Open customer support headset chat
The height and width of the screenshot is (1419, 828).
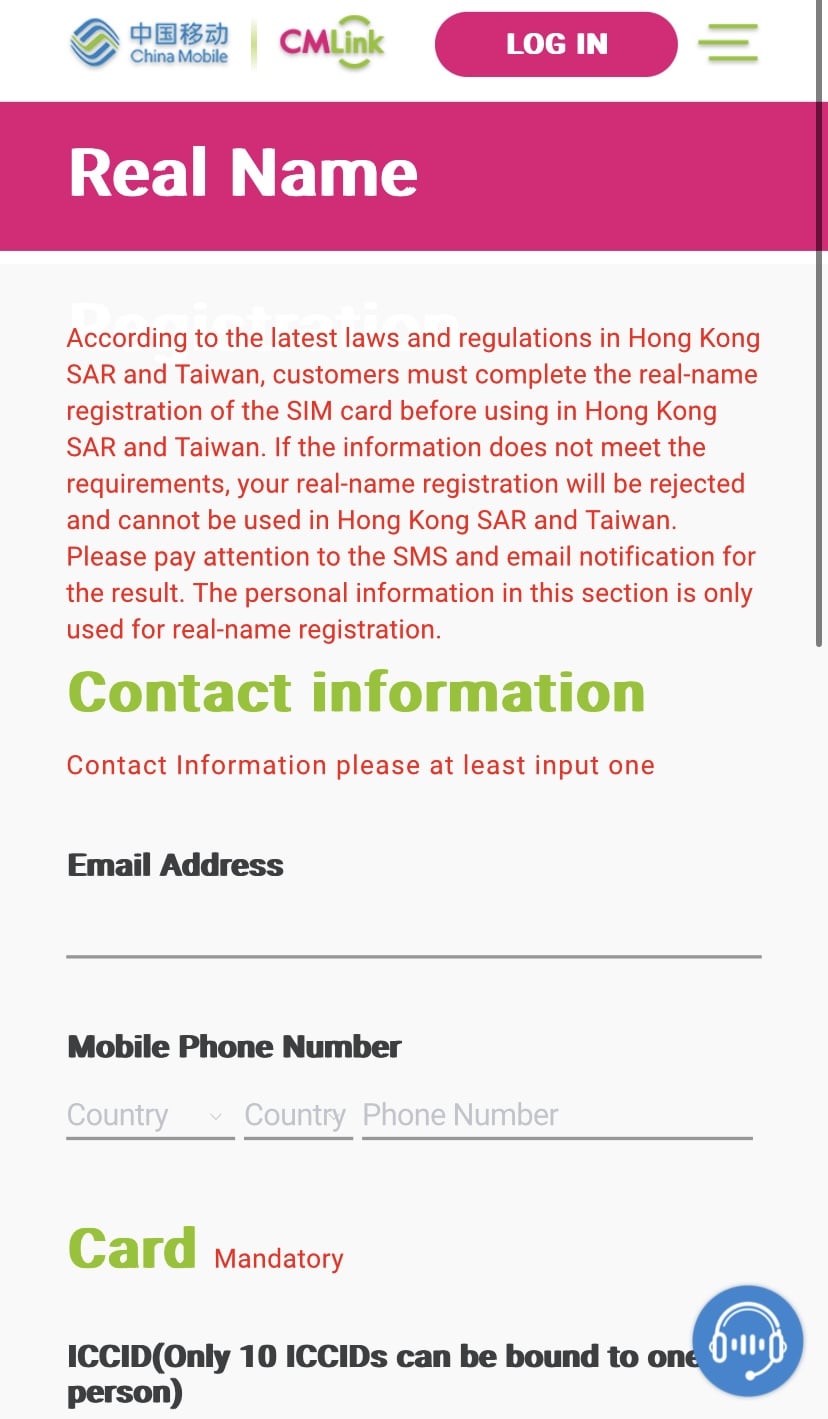[x=747, y=1340]
